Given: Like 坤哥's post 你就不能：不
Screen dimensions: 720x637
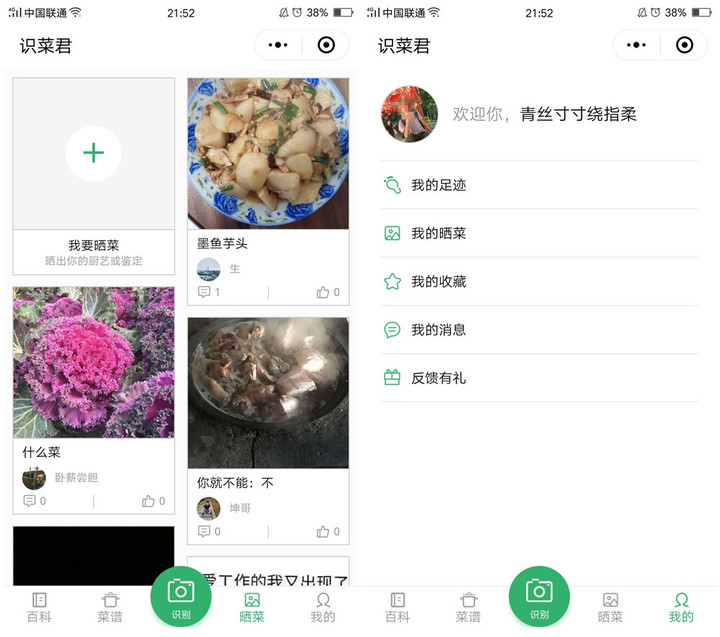Looking at the screenshot, I should [328, 532].
